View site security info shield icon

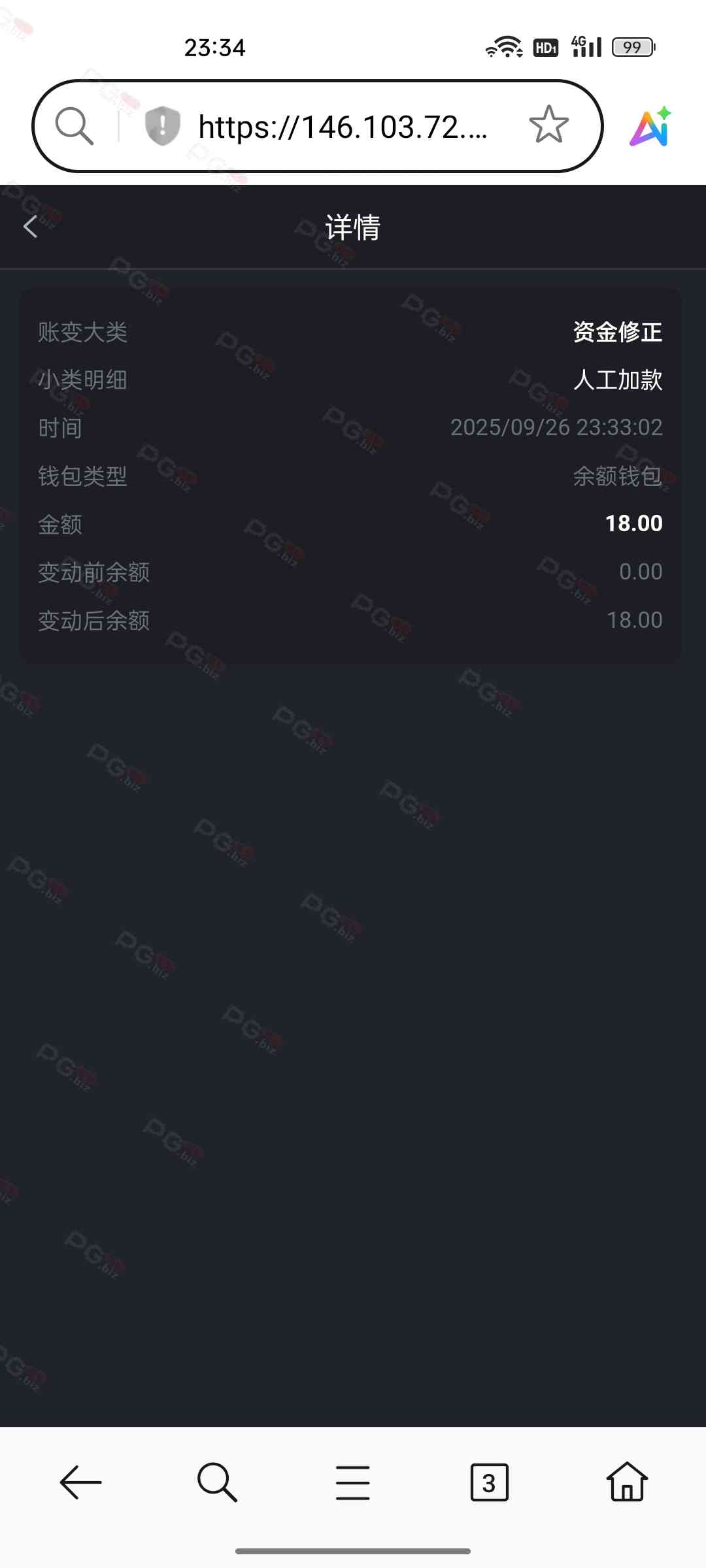pos(162,125)
